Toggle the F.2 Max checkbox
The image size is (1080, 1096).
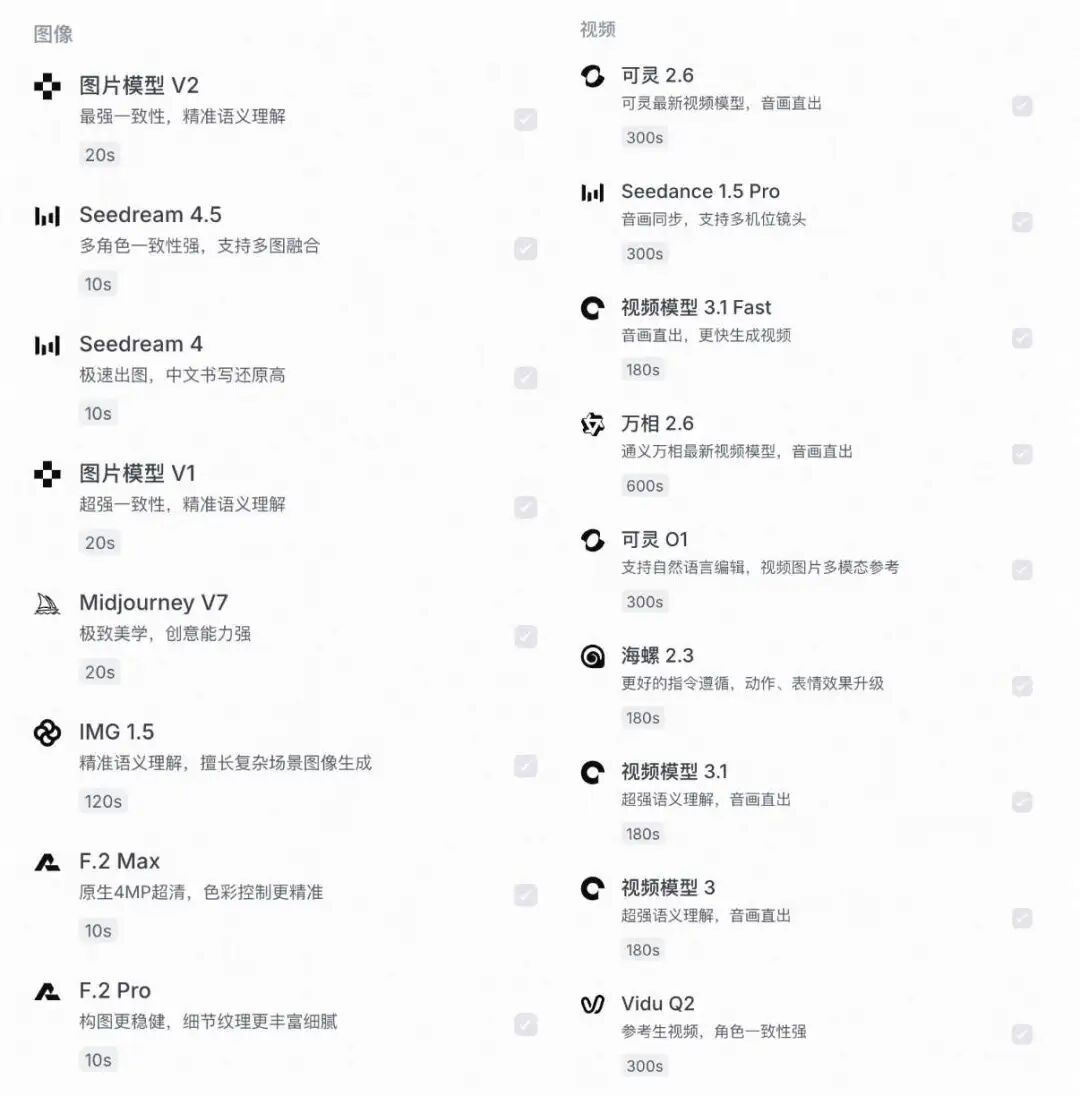pos(525,895)
